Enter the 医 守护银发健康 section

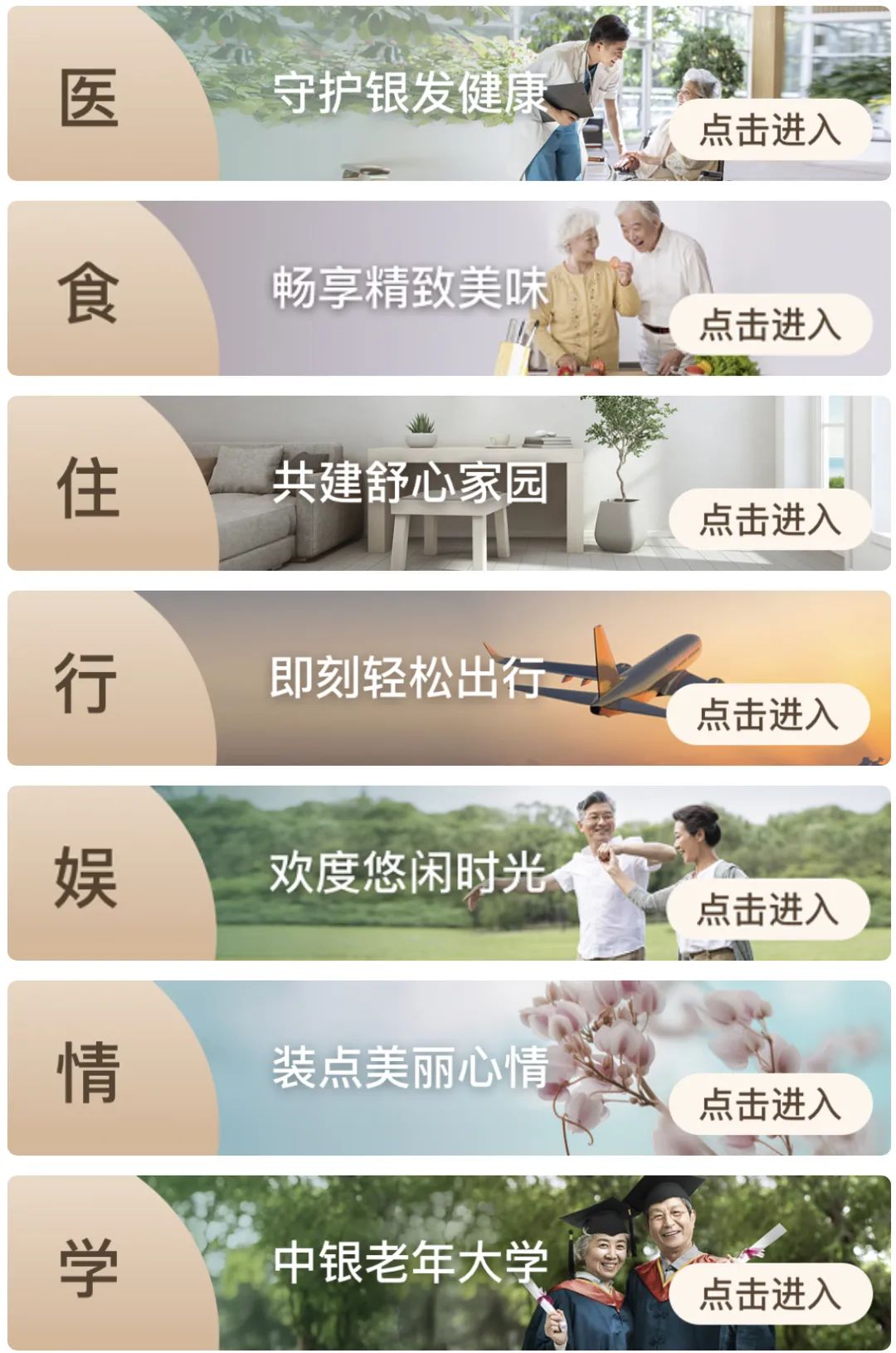(x=770, y=130)
